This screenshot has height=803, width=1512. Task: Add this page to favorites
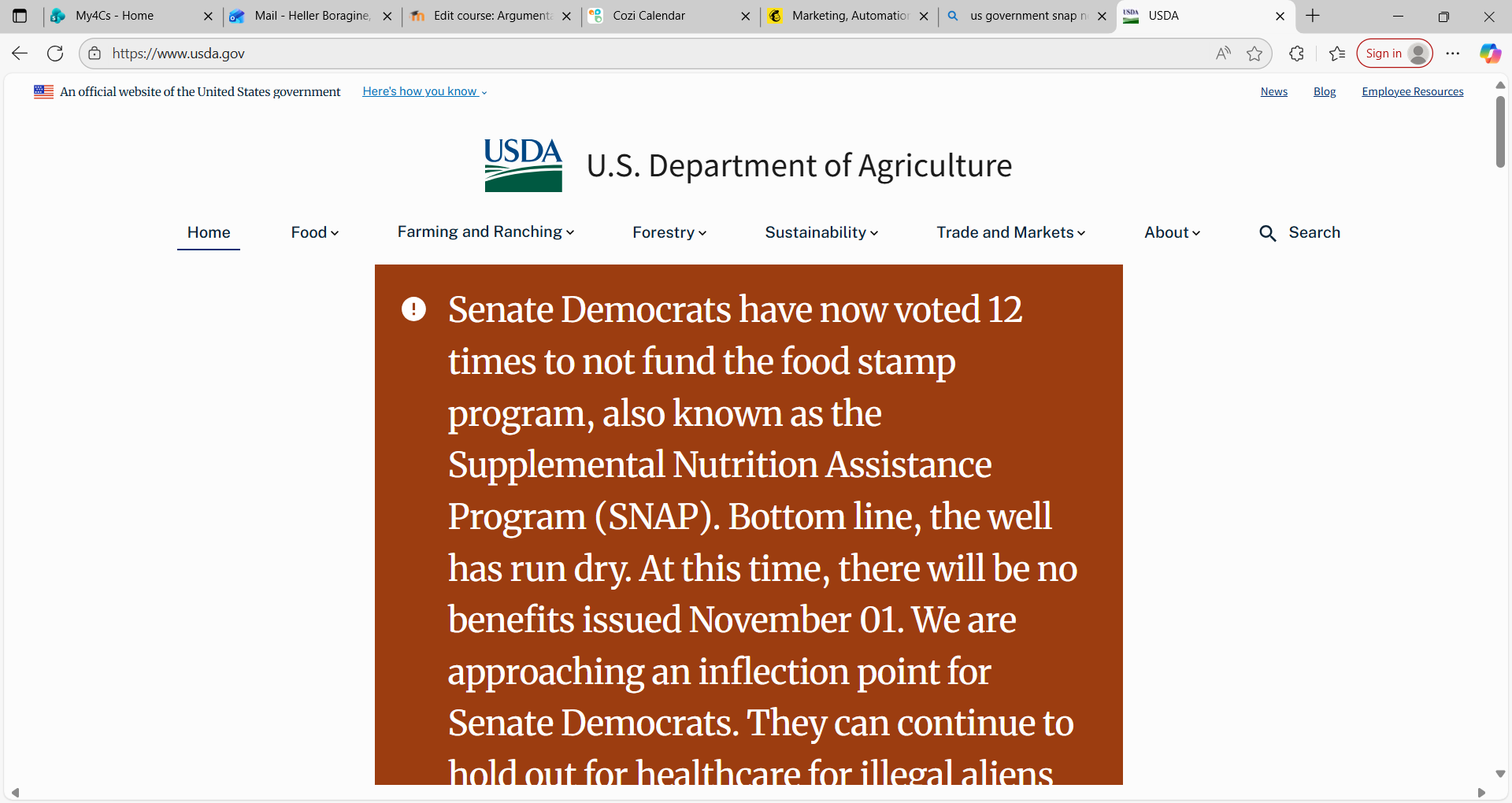[1254, 54]
